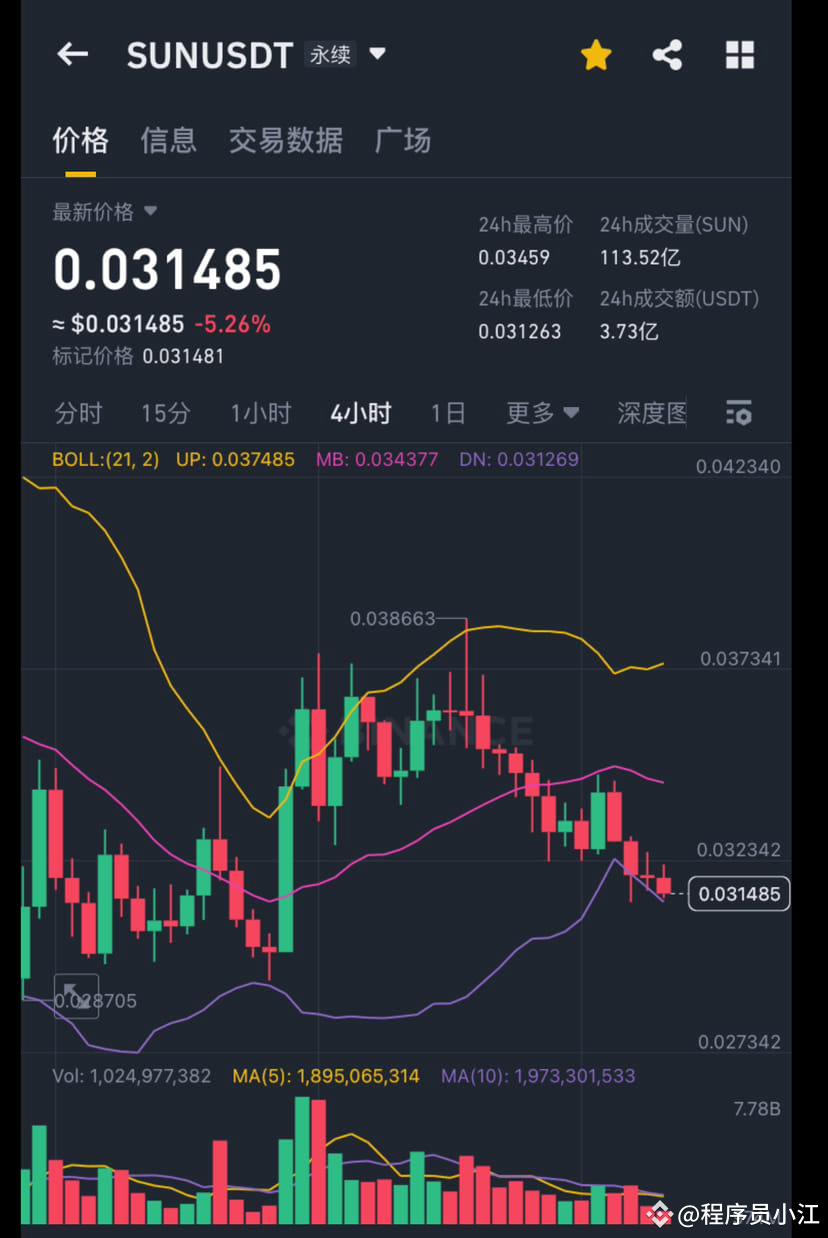
Task: Switch to the 信息 tab
Action: (x=168, y=141)
